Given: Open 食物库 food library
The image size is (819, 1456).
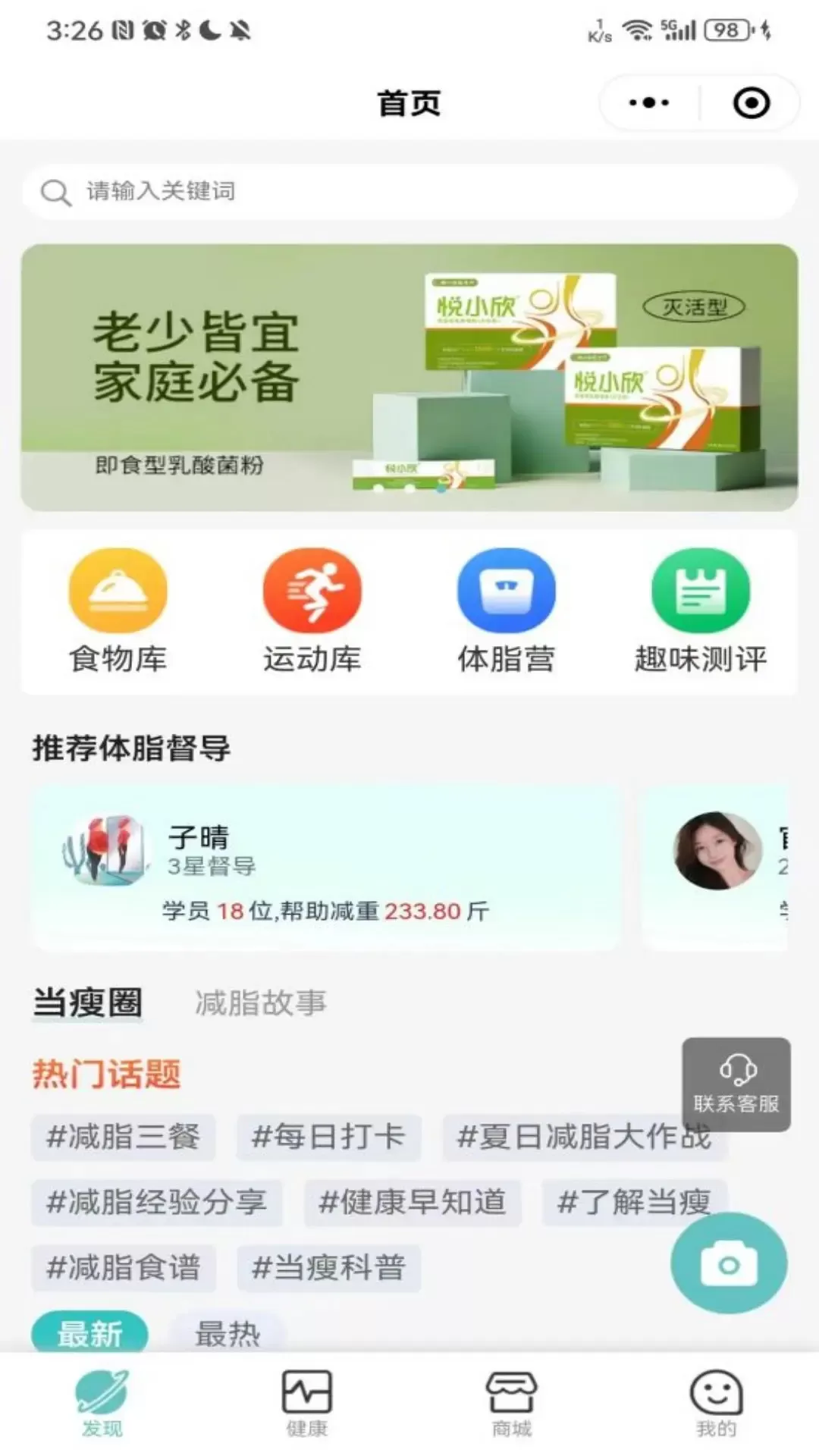Looking at the screenshot, I should (118, 612).
